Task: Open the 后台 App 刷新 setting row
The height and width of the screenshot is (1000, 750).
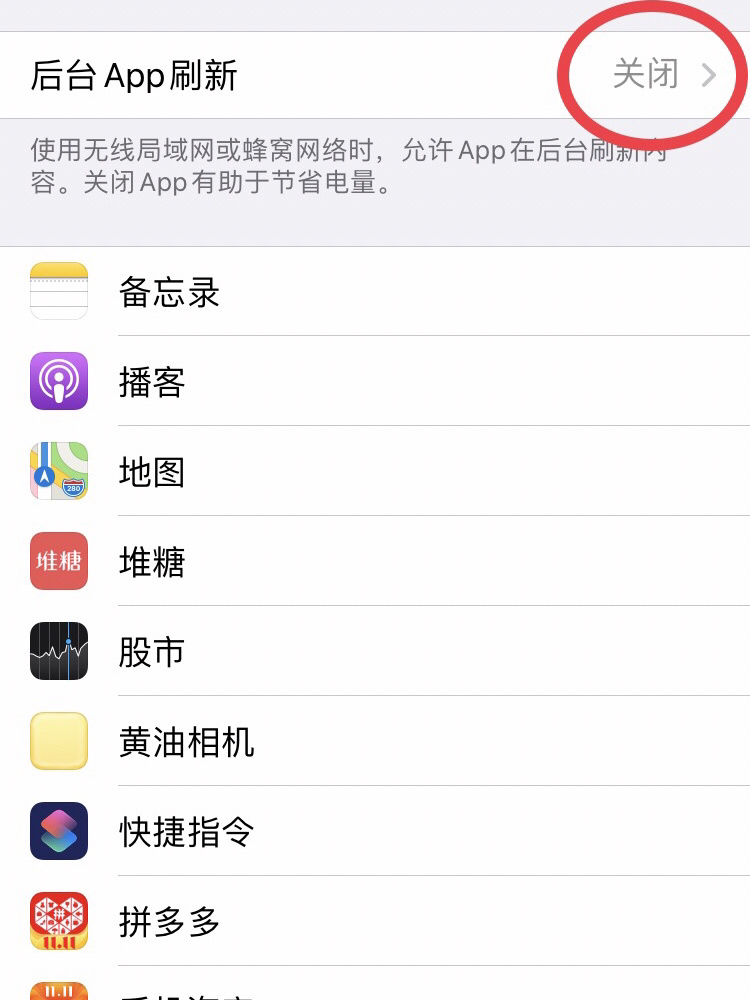Action: tap(375, 76)
